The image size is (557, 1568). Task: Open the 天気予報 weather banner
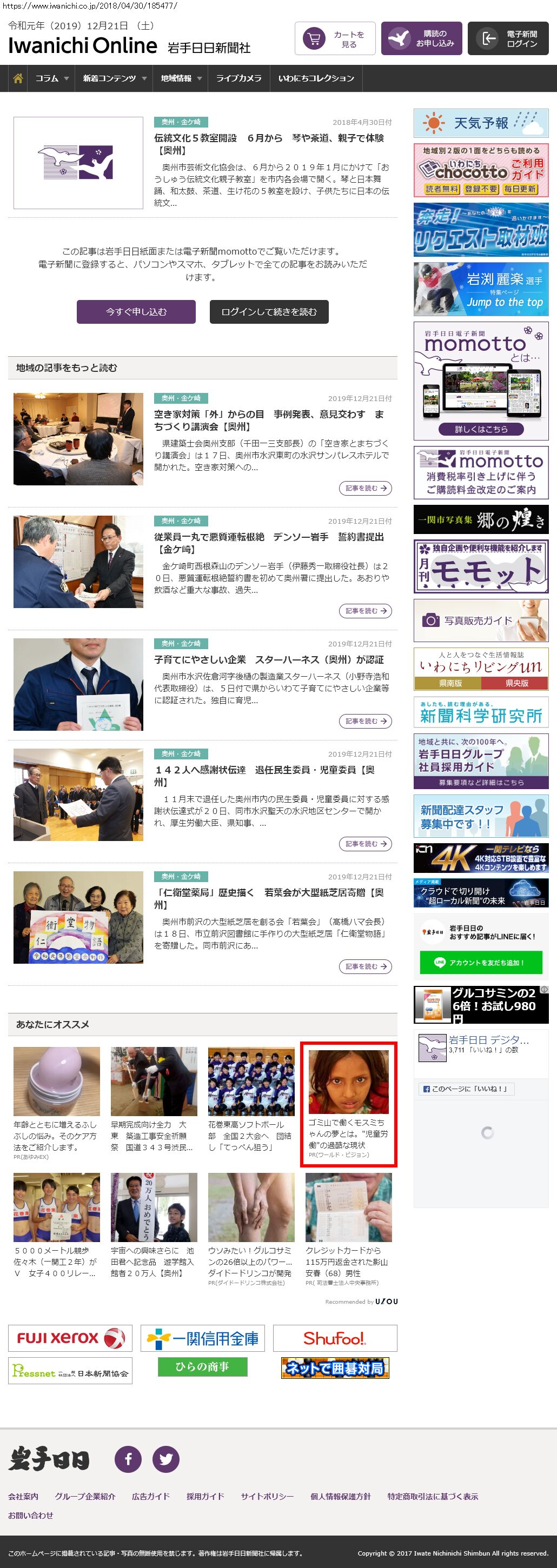coord(481,124)
